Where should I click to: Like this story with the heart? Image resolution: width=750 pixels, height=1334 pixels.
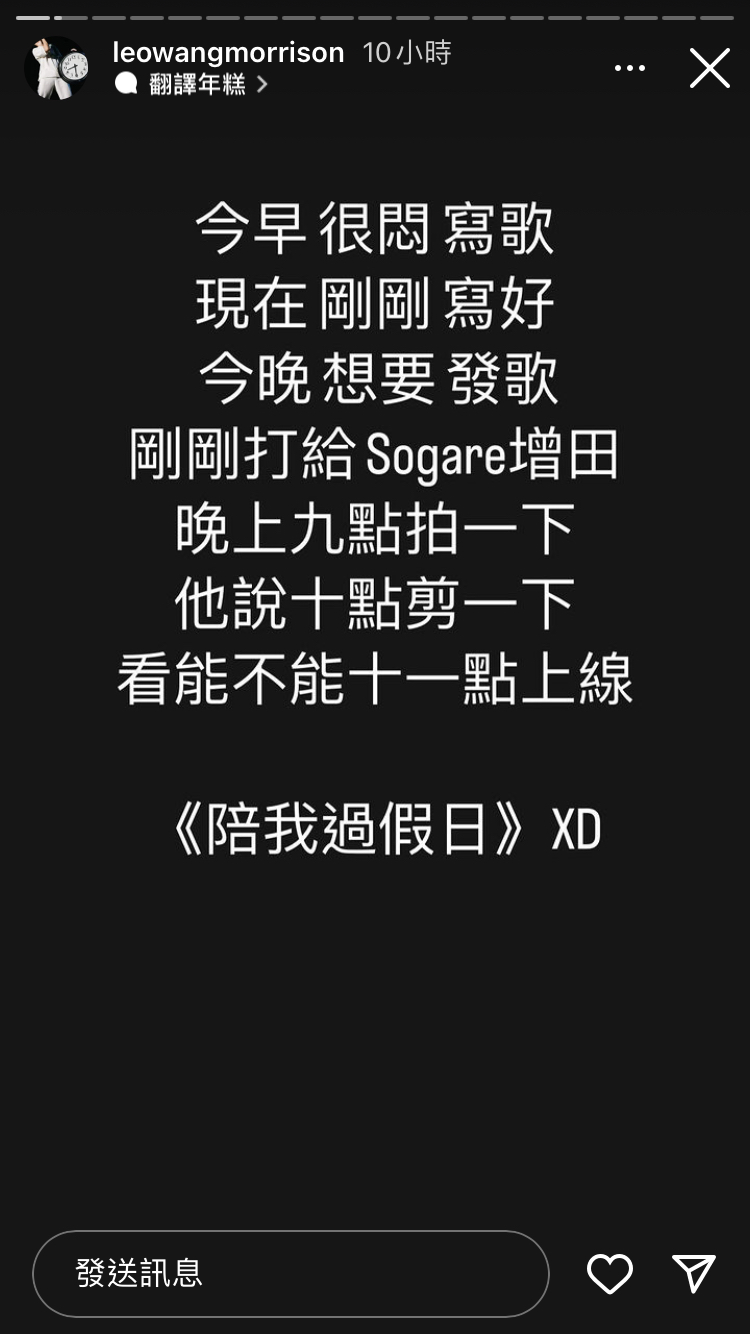(609, 1274)
